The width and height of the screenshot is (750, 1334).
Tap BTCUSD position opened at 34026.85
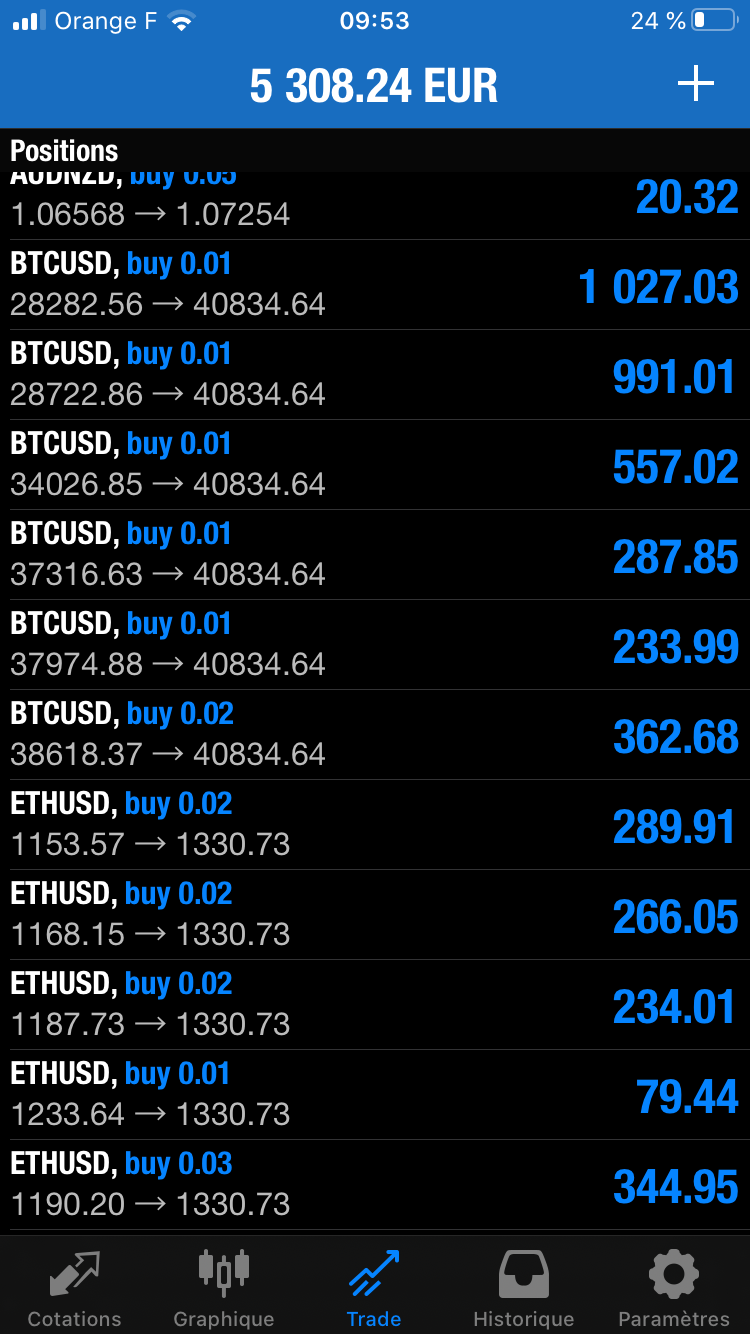tap(375, 465)
